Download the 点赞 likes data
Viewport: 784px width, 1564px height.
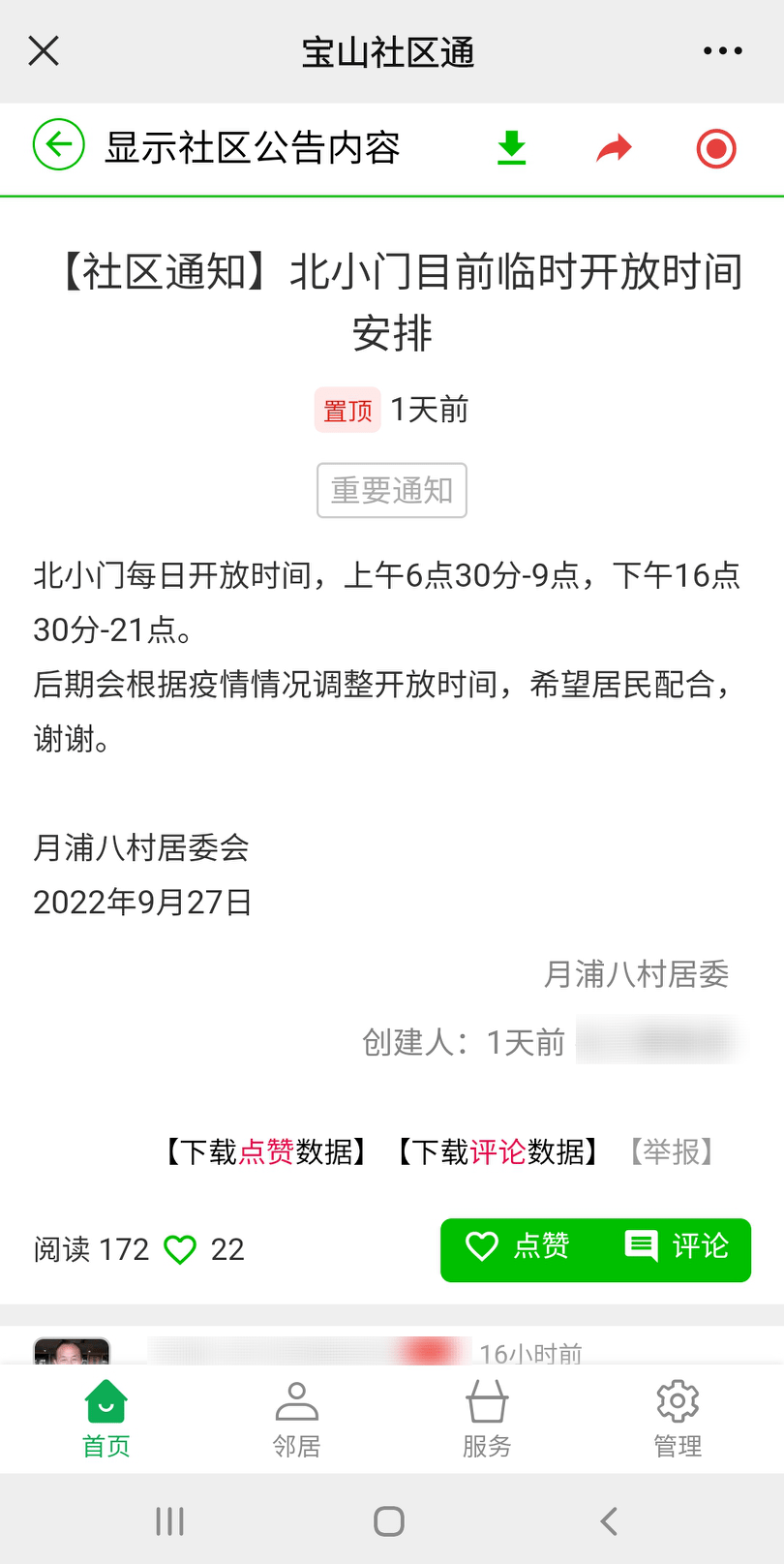click(266, 1151)
